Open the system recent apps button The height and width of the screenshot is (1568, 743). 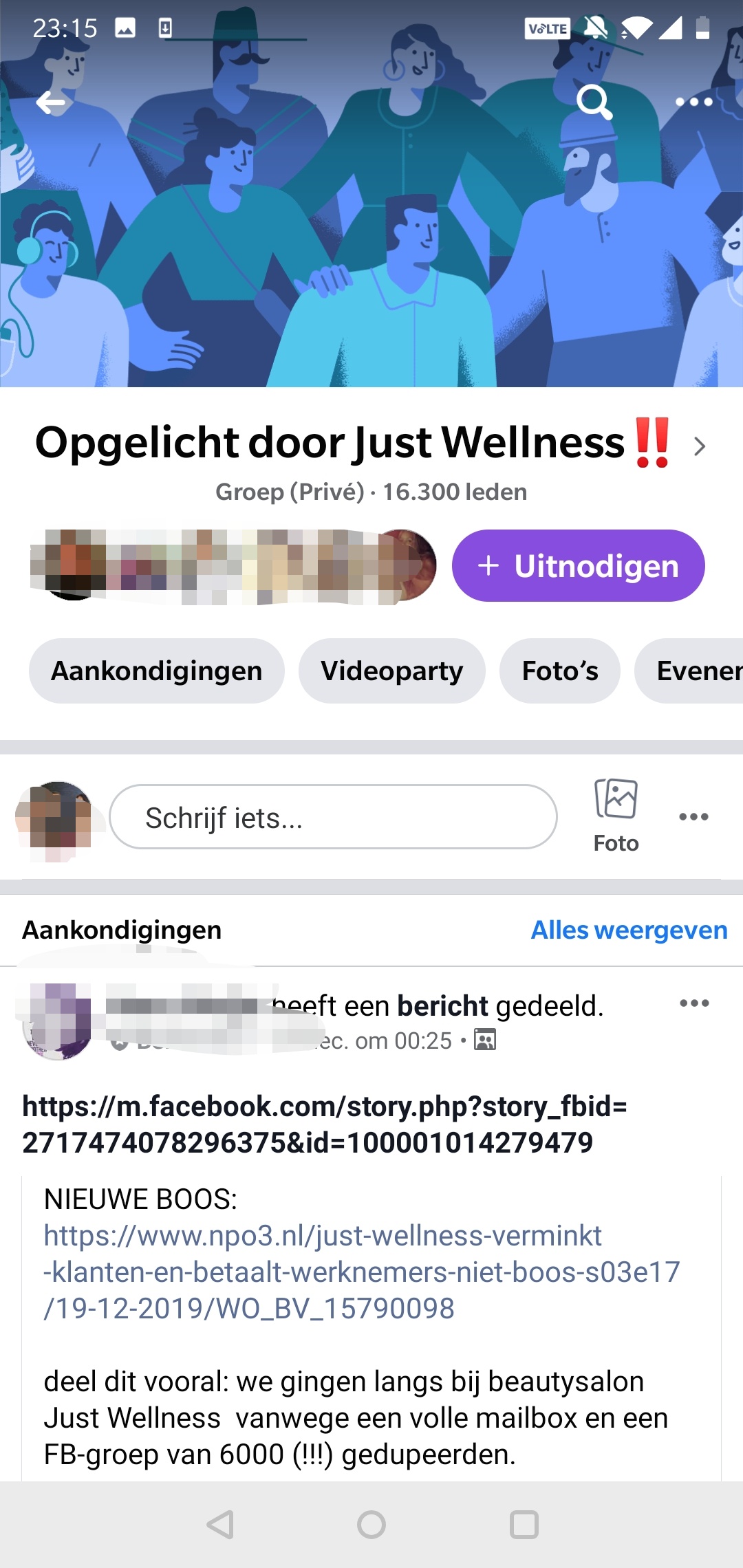point(524,1525)
